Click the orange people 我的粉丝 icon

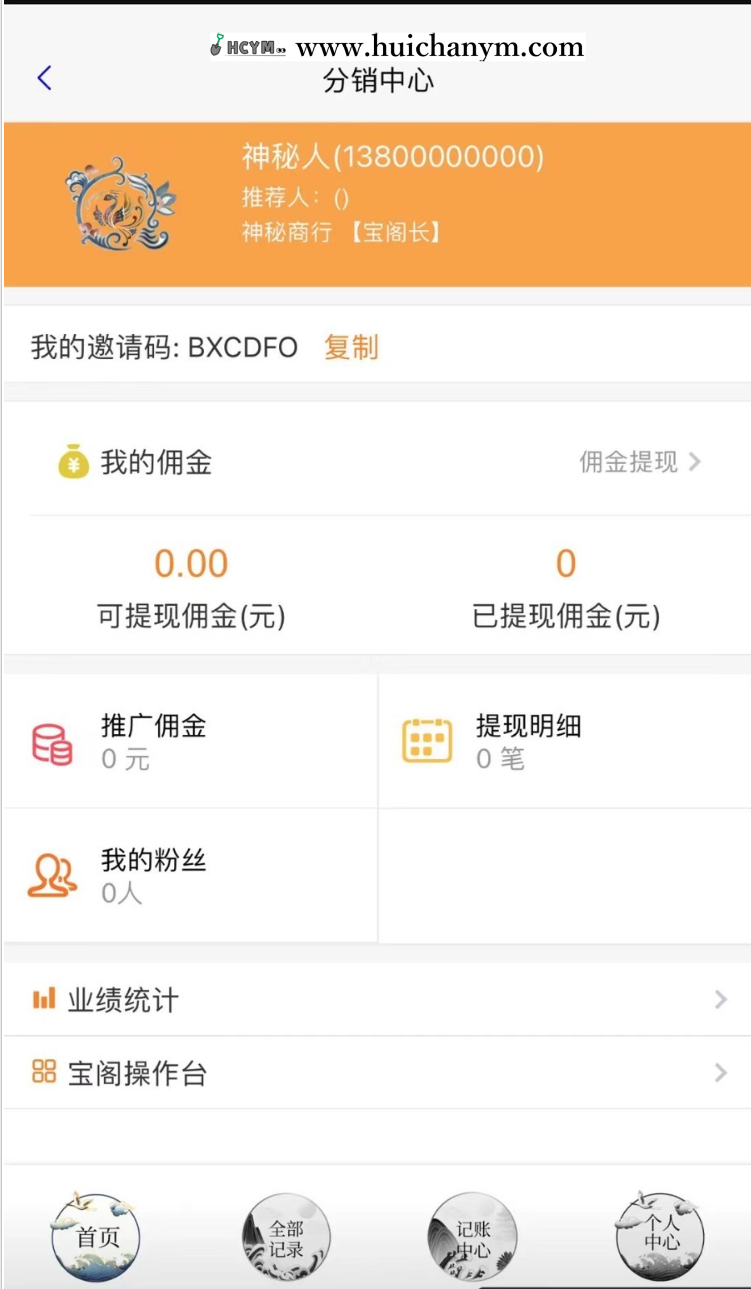coord(52,874)
